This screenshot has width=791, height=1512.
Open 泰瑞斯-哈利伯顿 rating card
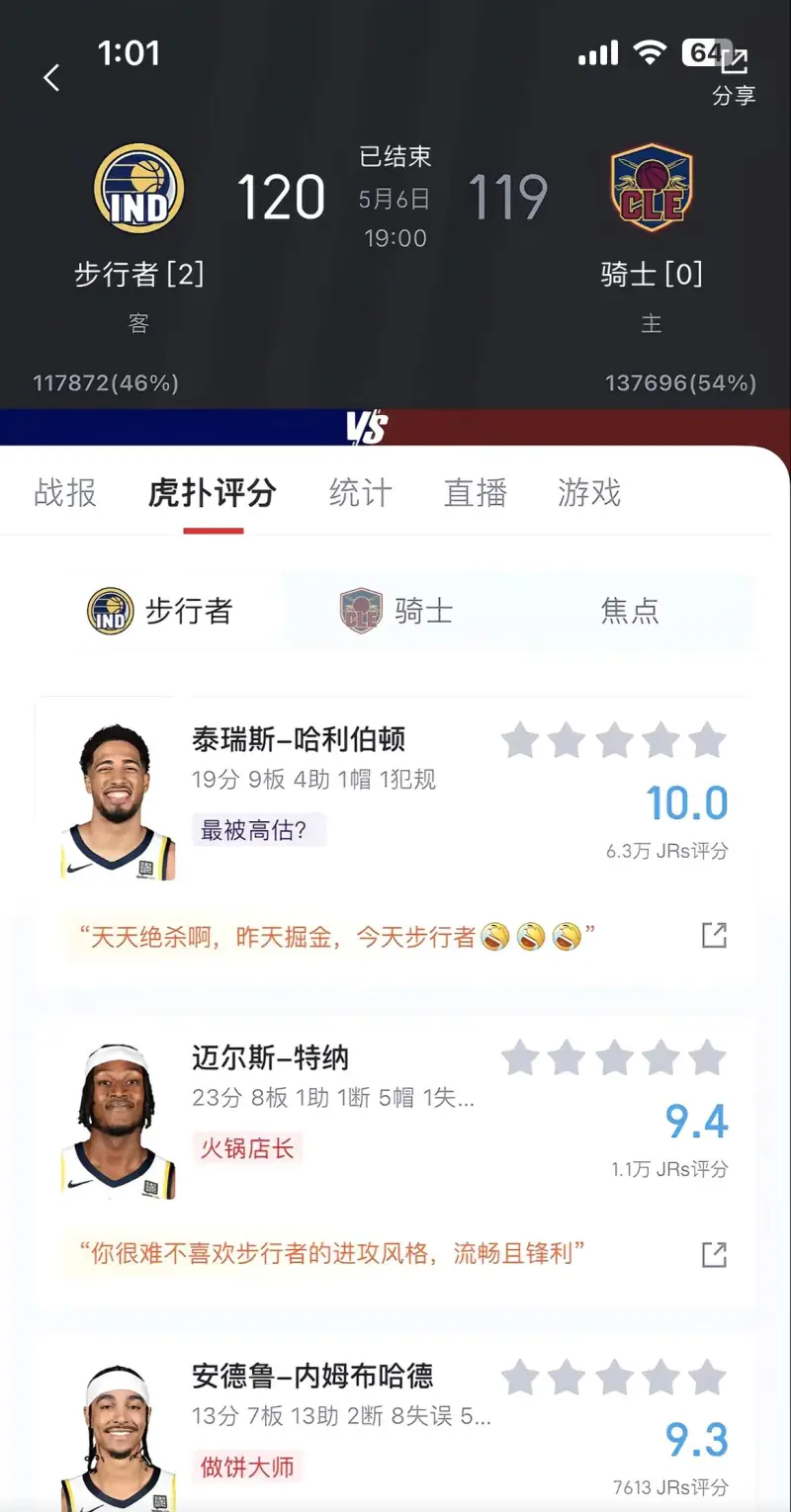point(299,739)
